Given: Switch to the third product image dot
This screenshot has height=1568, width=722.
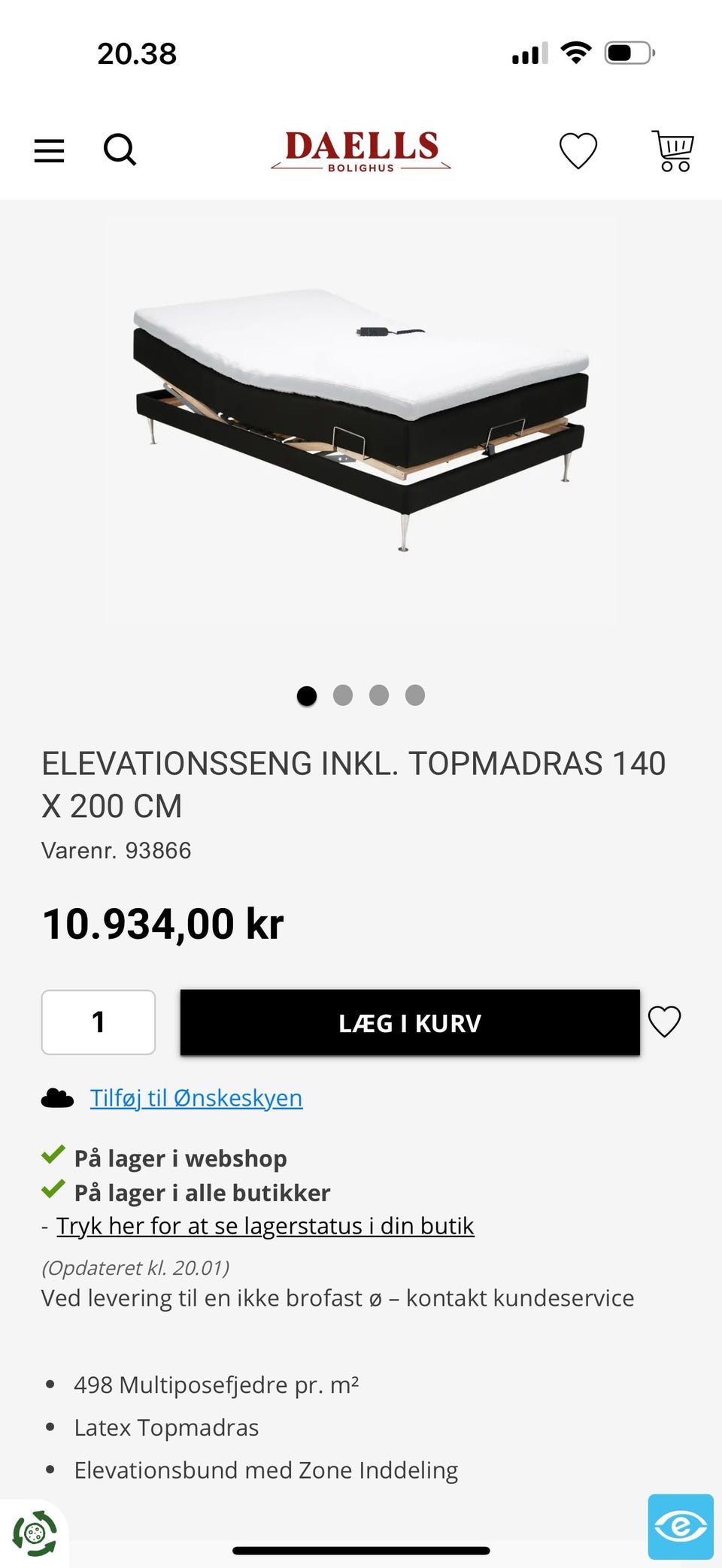Looking at the screenshot, I should pos(379,695).
